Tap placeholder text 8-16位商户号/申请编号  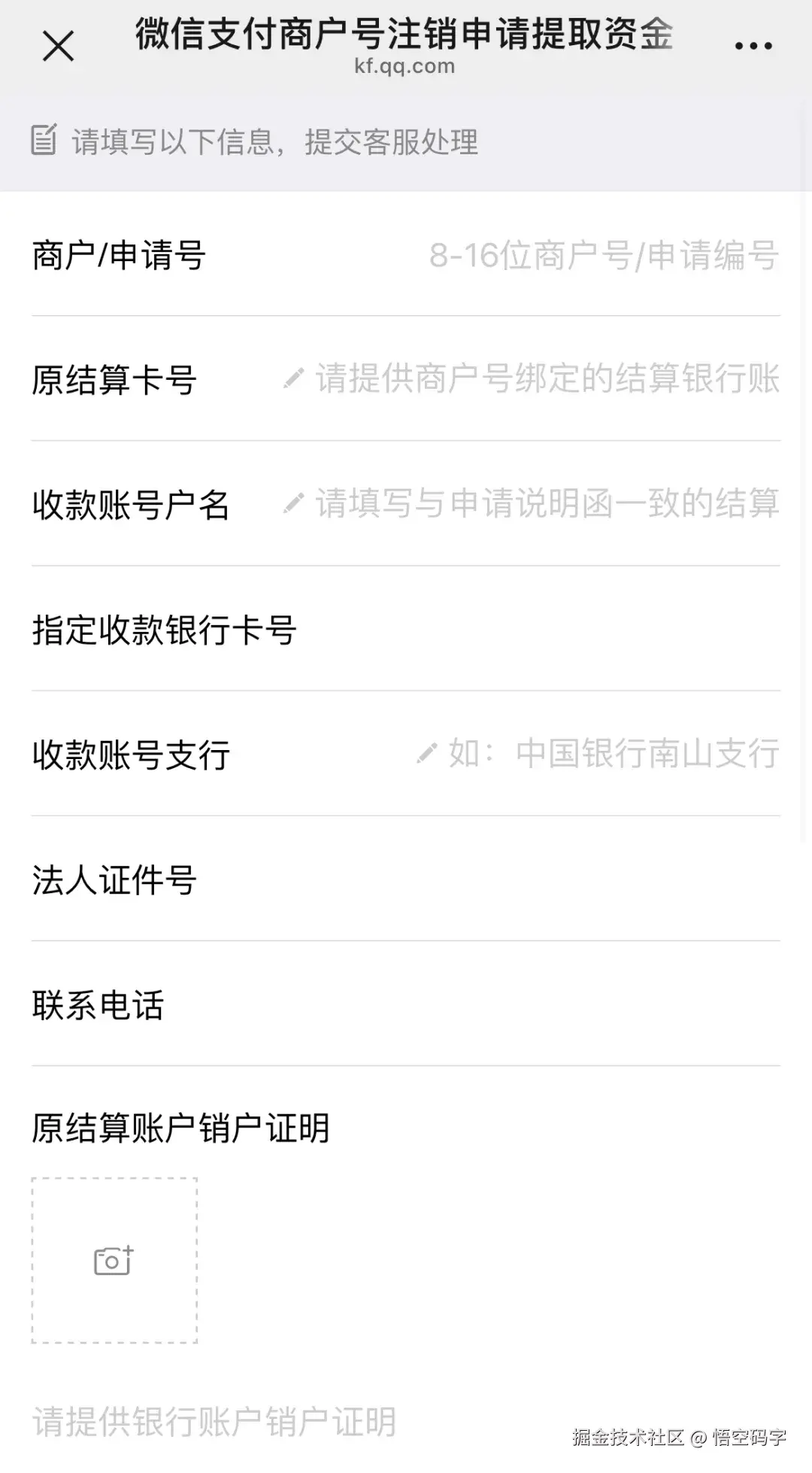click(x=601, y=256)
